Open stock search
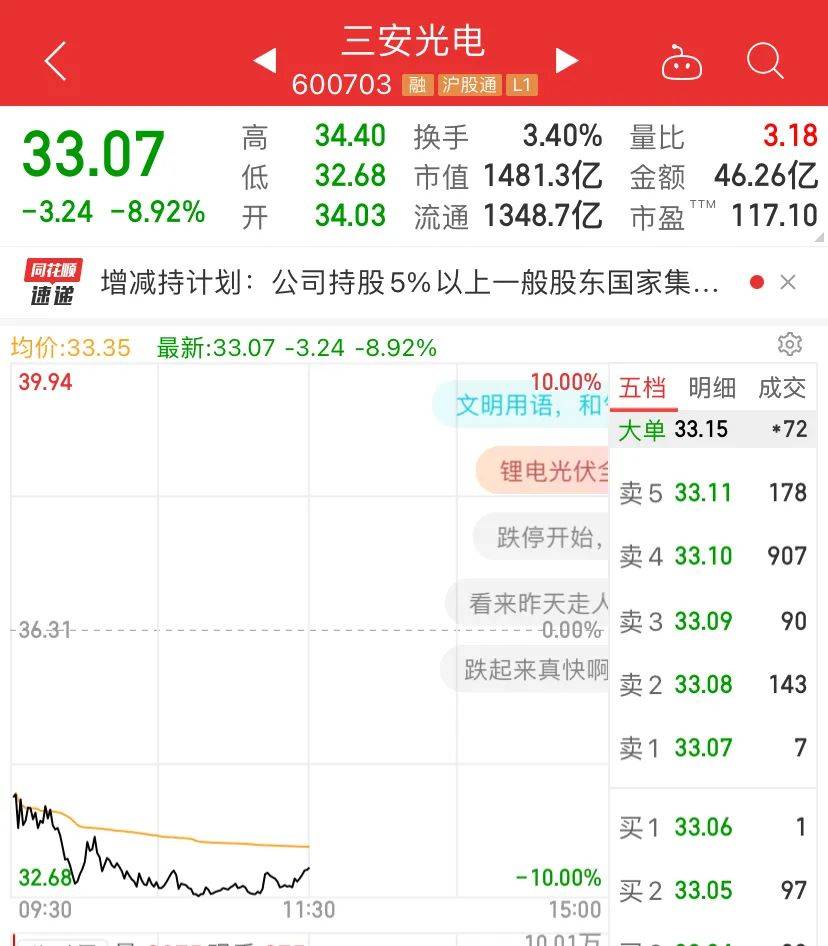The image size is (828, 946). 765,60
